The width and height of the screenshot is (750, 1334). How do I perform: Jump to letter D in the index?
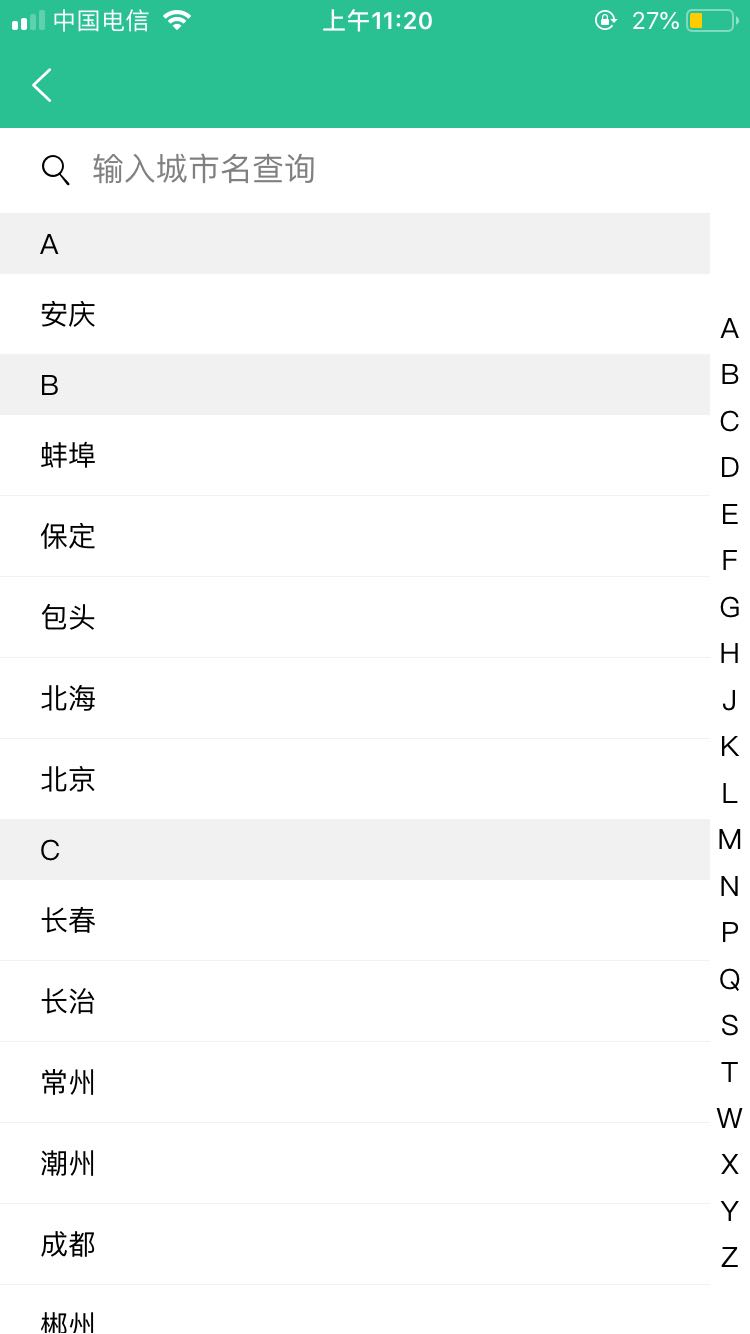pos(729,467)
